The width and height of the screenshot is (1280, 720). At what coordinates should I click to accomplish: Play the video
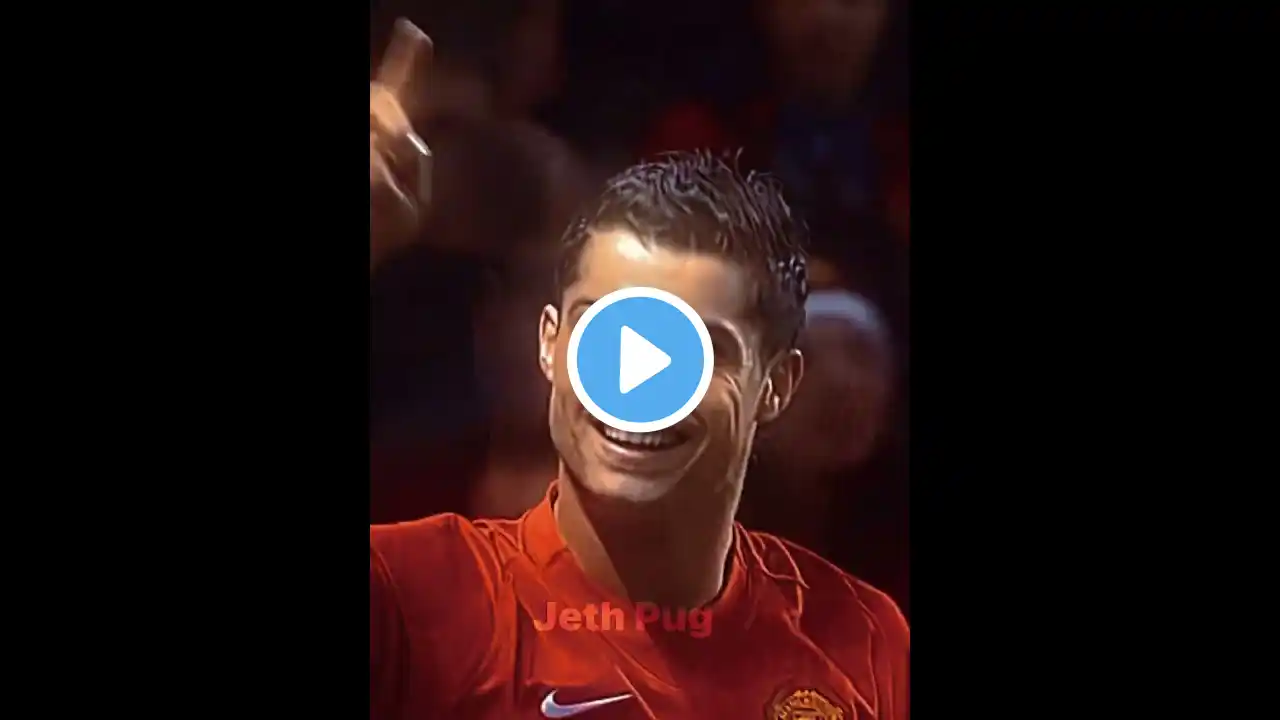tap(640, 360)
